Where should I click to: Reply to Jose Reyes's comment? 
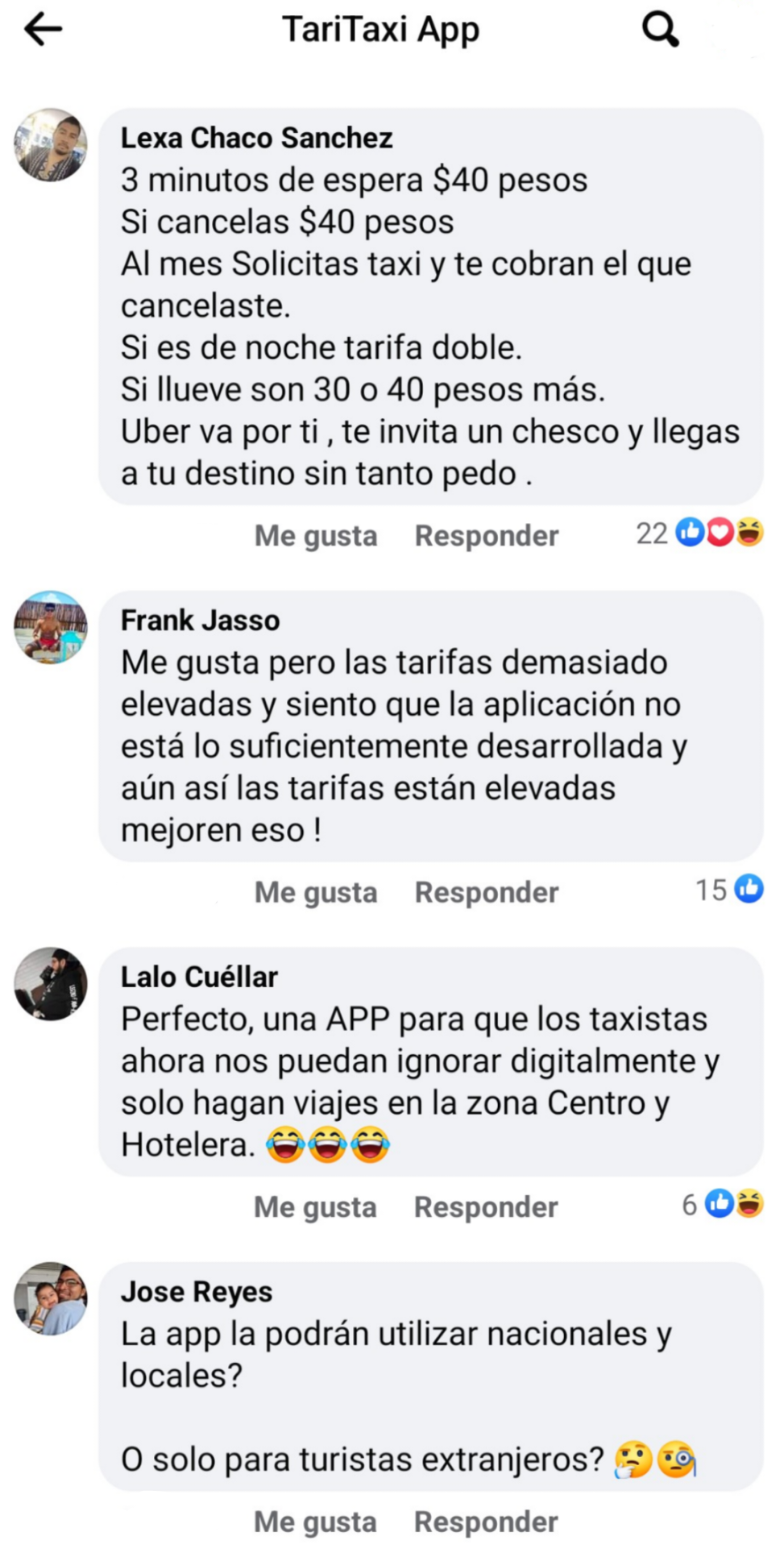point(485,1522)
